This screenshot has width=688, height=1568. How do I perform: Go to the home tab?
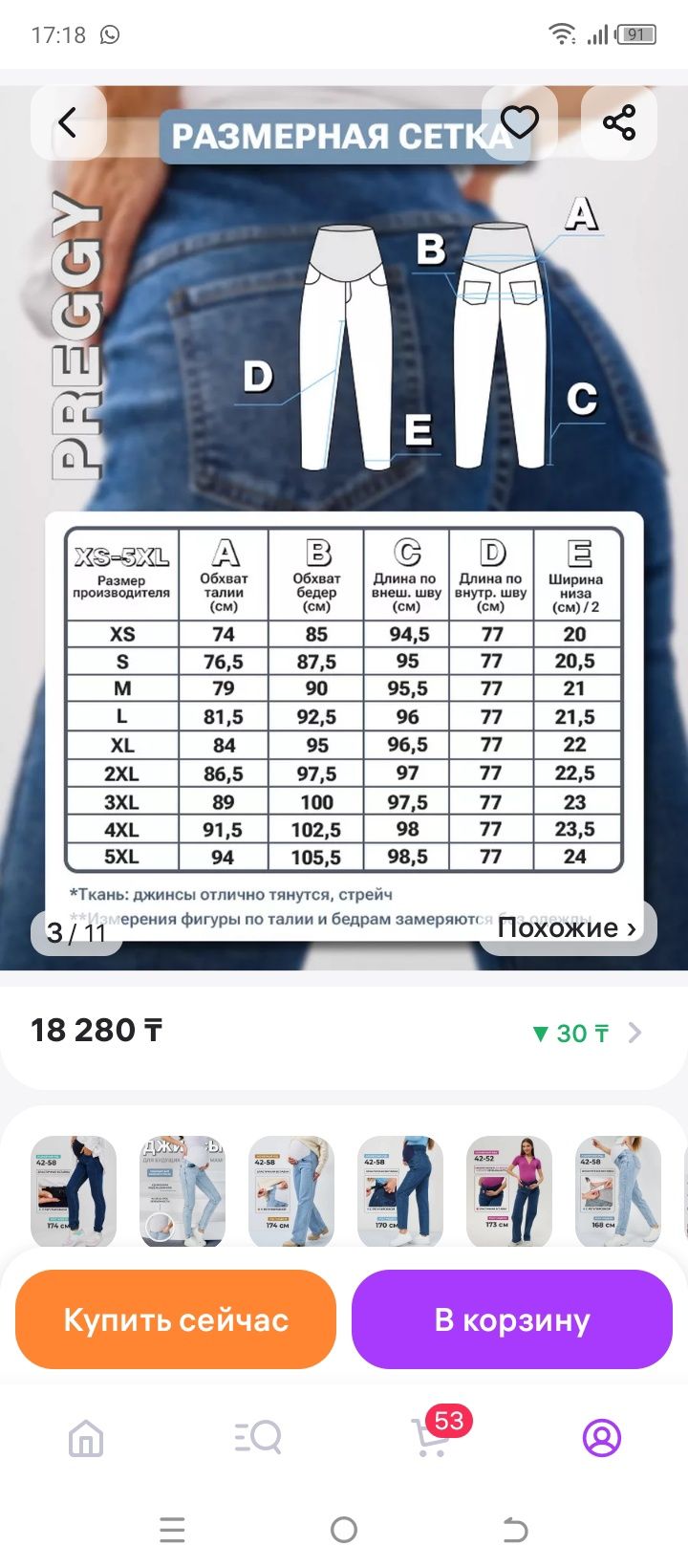point(86,1438)
